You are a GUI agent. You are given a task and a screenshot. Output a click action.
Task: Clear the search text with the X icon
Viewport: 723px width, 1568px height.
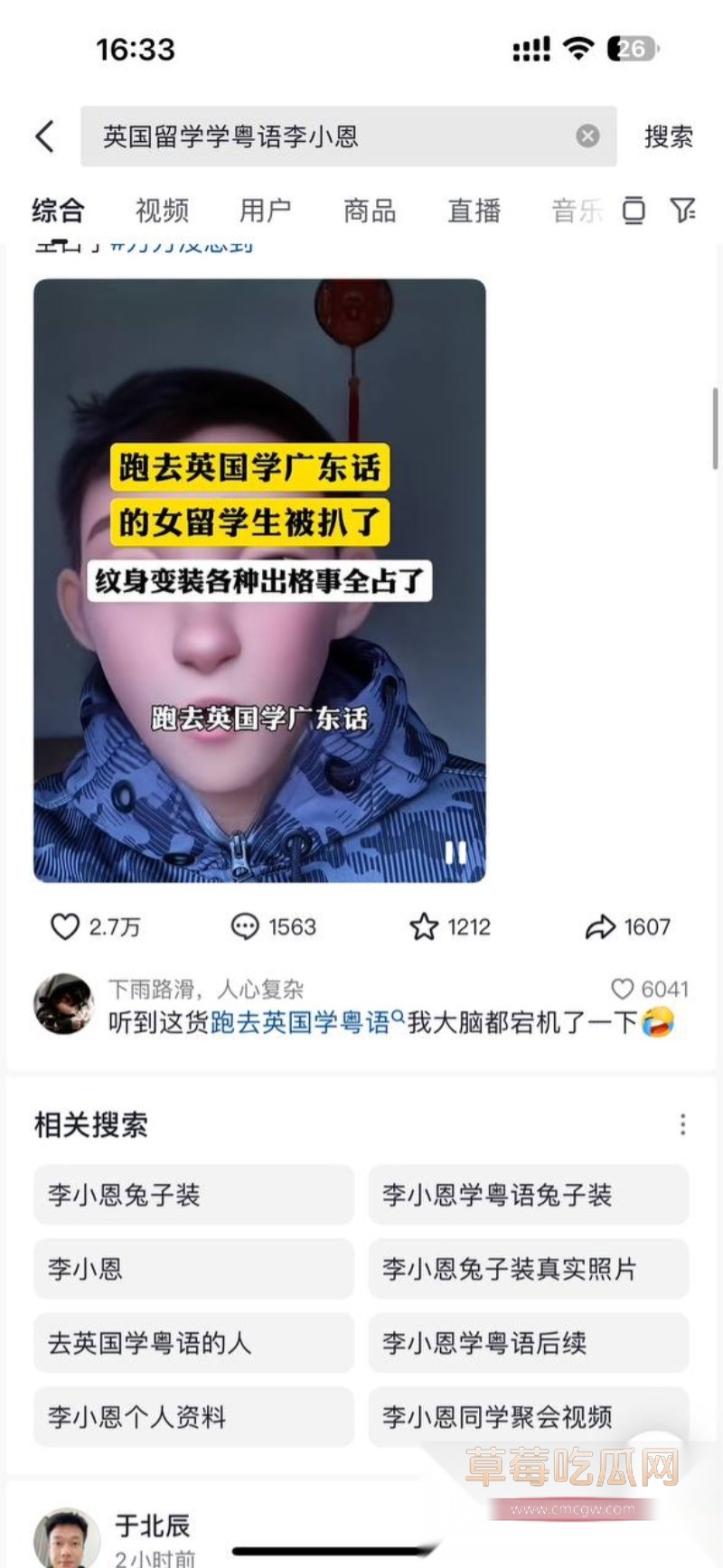tap(588, 136)
